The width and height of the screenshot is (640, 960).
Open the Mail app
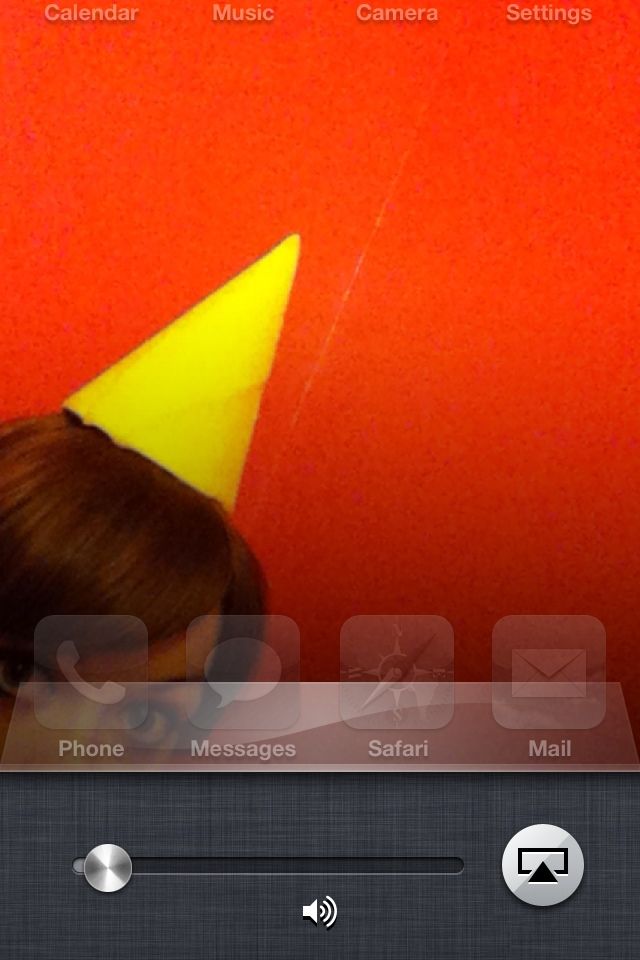[549, 672]
